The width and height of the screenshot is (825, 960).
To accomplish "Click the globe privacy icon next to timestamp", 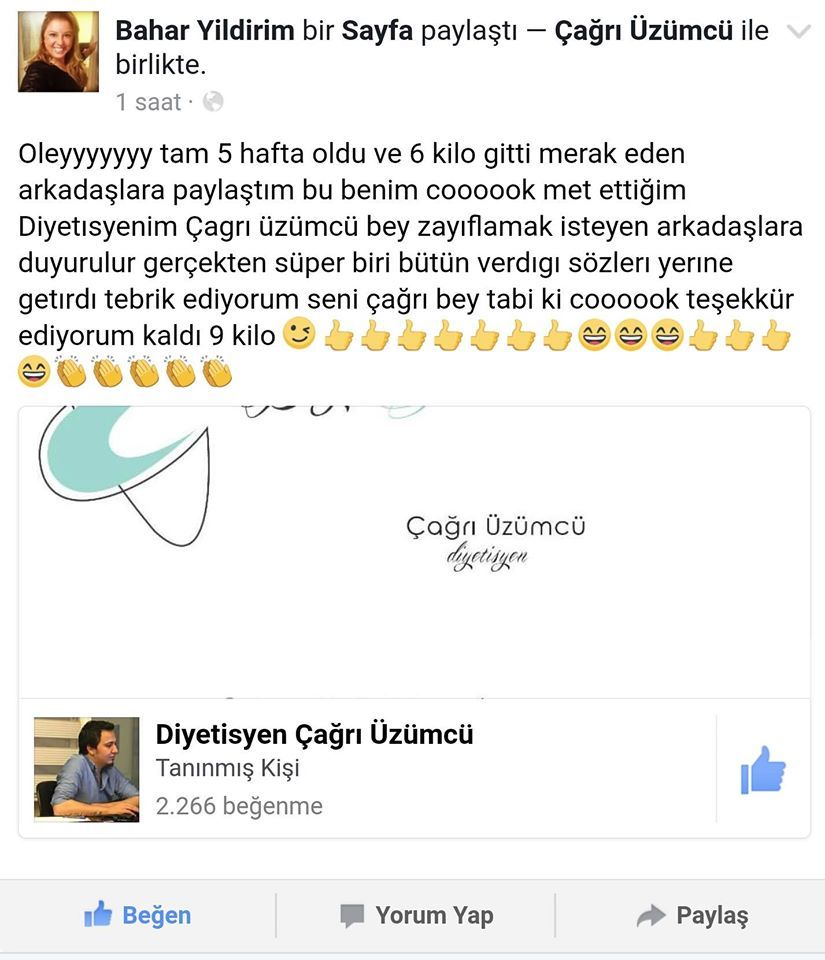I will coord(211,101).
